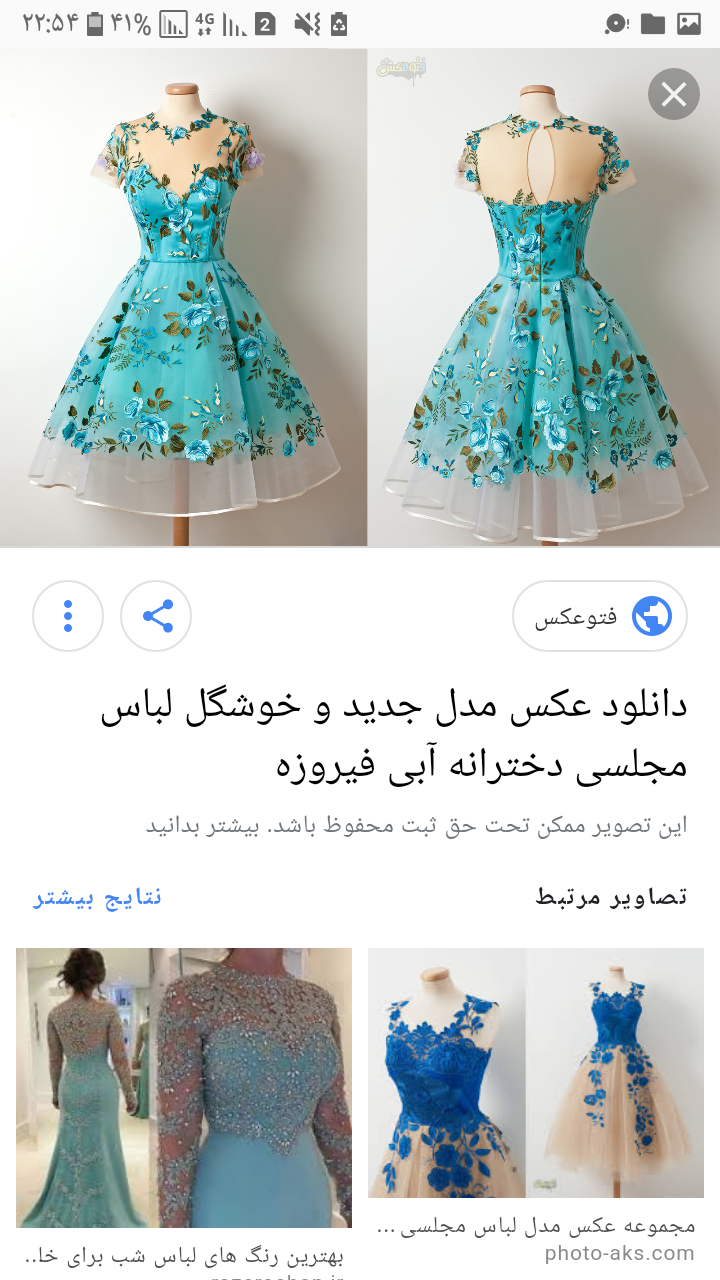Open the photo-aks.com blue lace dresses image
Image resolution: width=720 pixels, height=1280 pixels.
point(535,1072)
